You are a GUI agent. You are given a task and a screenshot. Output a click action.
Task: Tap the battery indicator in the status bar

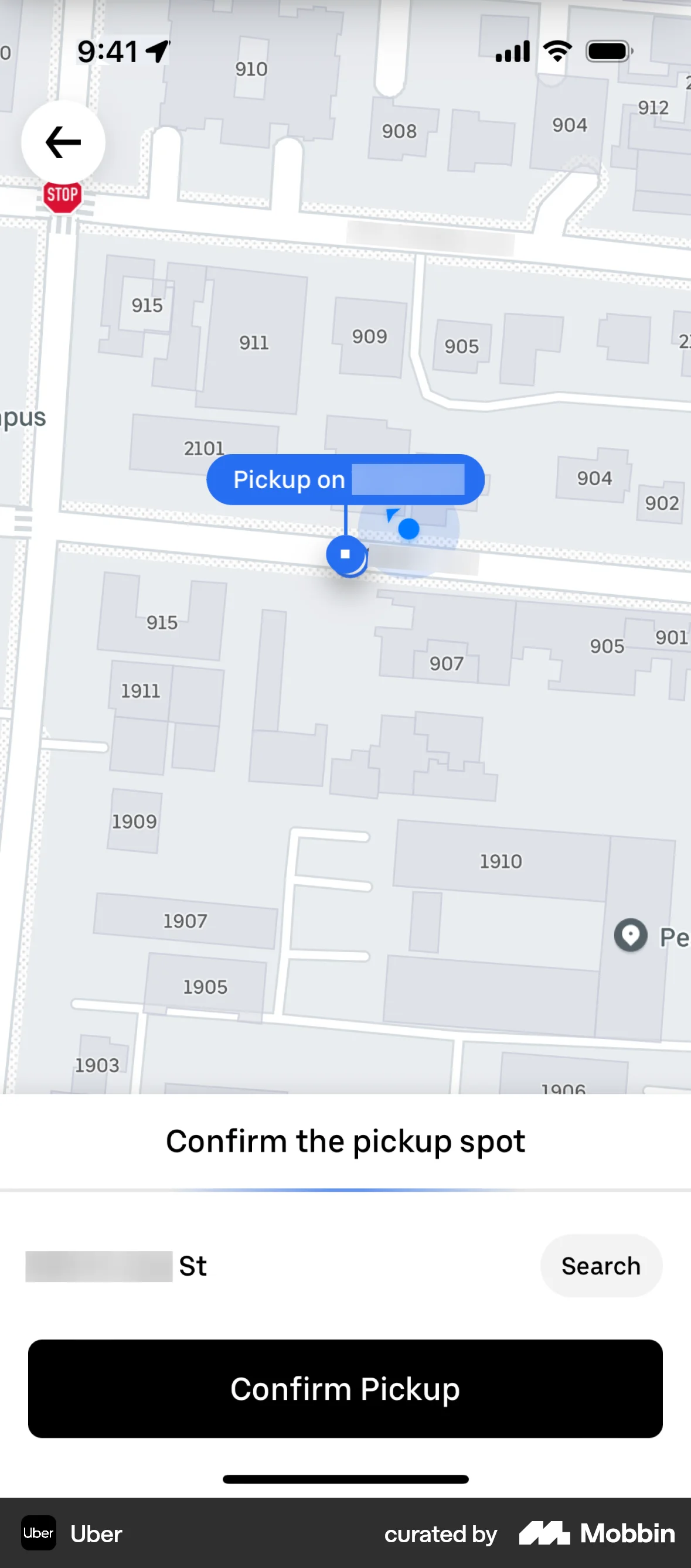[x=607, y=51]
